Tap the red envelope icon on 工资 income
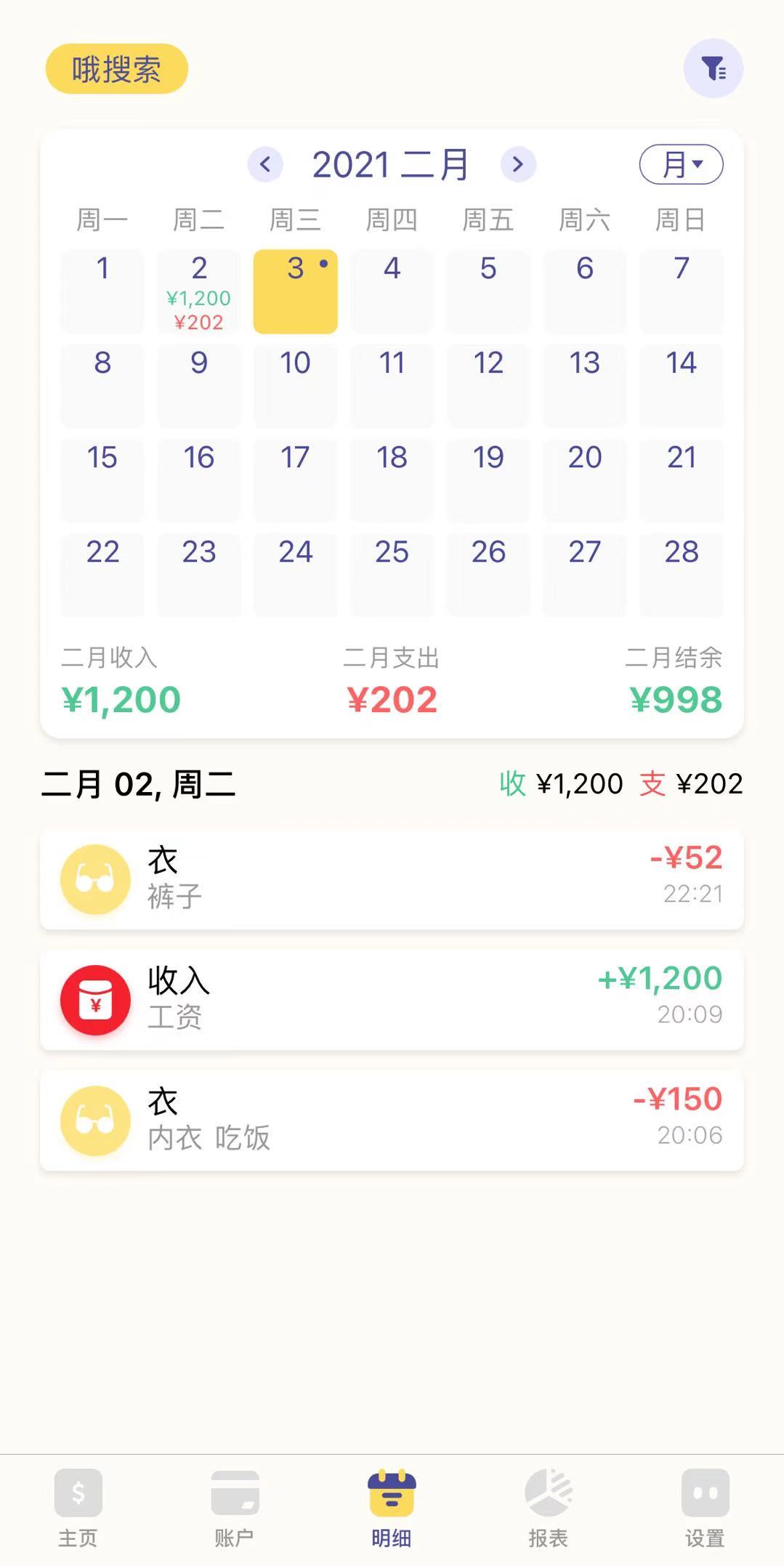The width and height of the screenshot is (784, 1566). click(x=94, y=1000)
